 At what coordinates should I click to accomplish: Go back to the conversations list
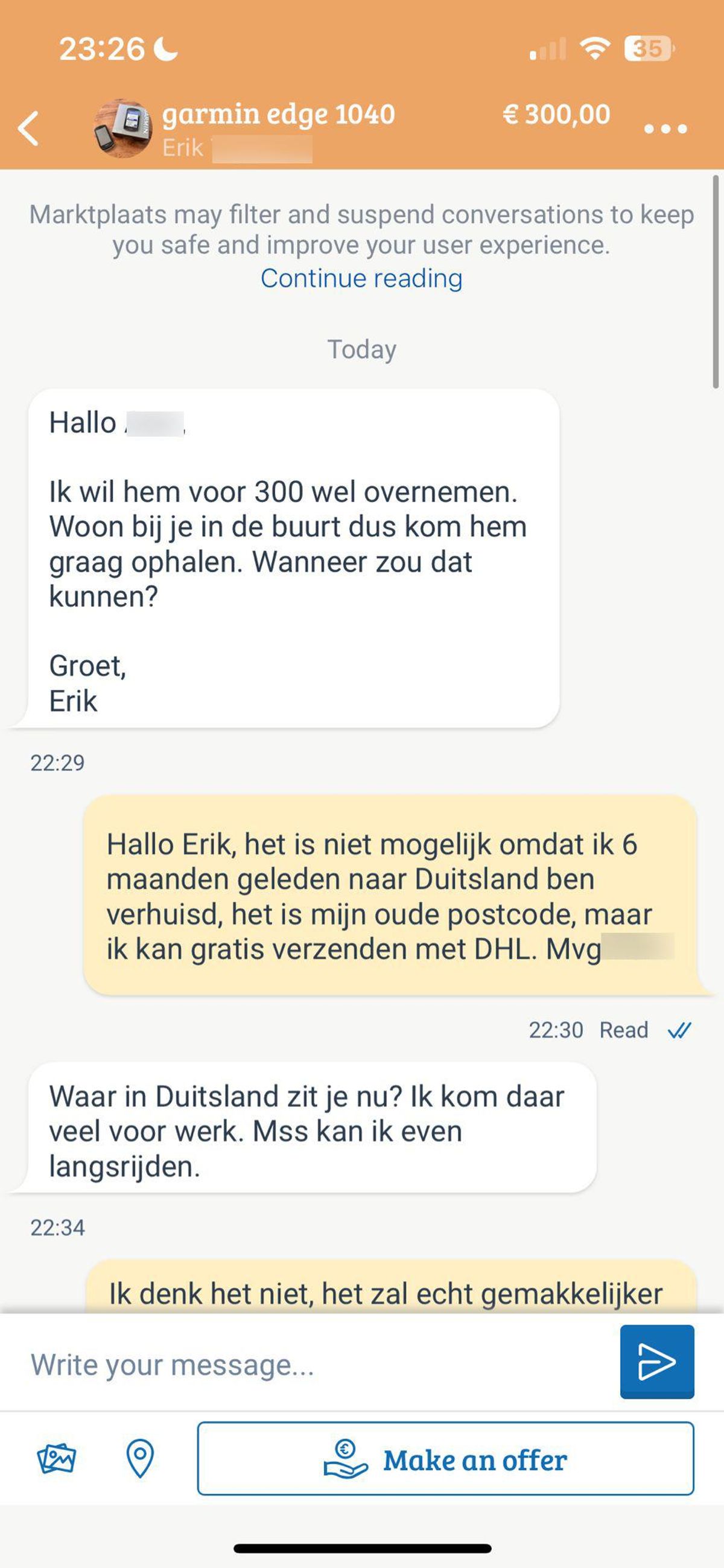[x=28, y=129]
